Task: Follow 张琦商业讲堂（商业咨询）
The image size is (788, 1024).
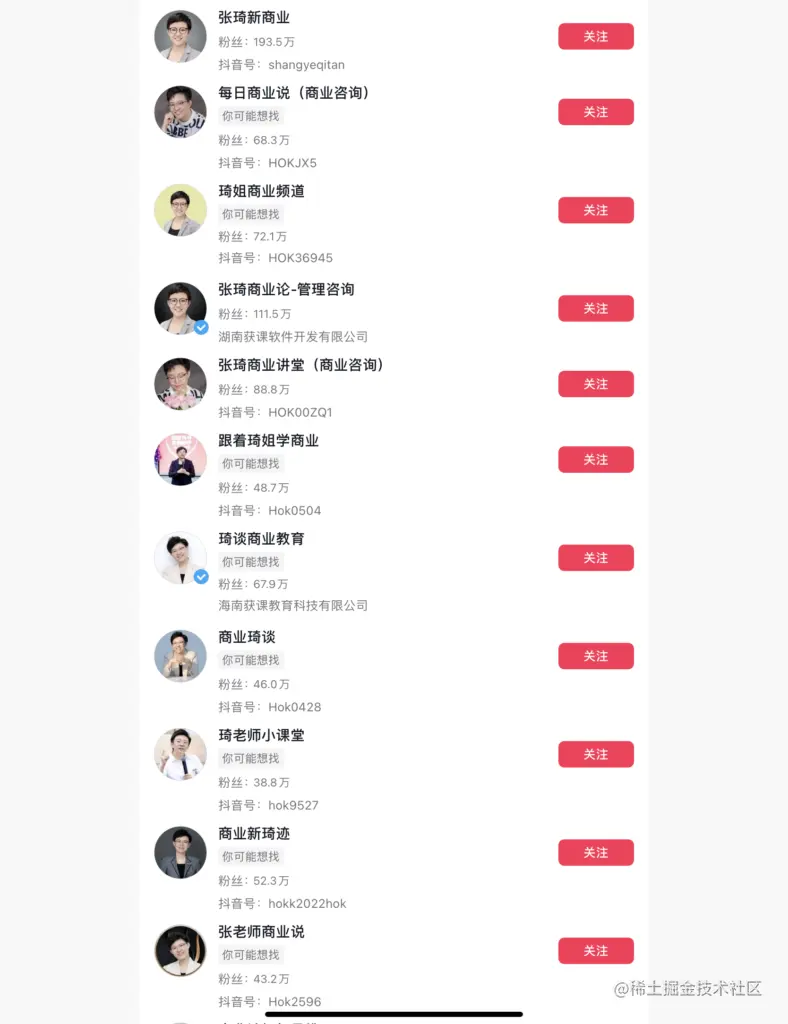Action: coord(595,384)
